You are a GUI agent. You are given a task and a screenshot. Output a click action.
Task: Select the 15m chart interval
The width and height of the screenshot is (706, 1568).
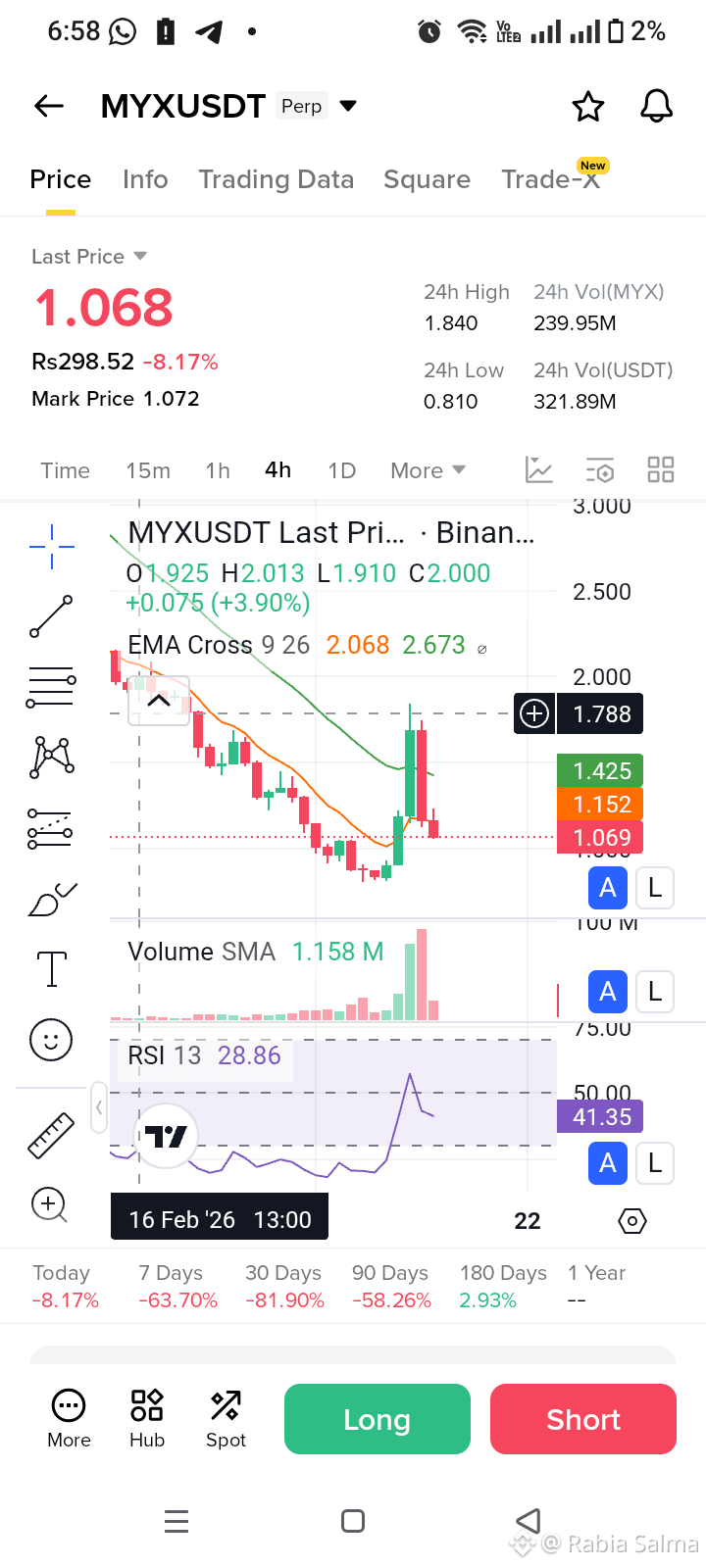click(148, 470)
